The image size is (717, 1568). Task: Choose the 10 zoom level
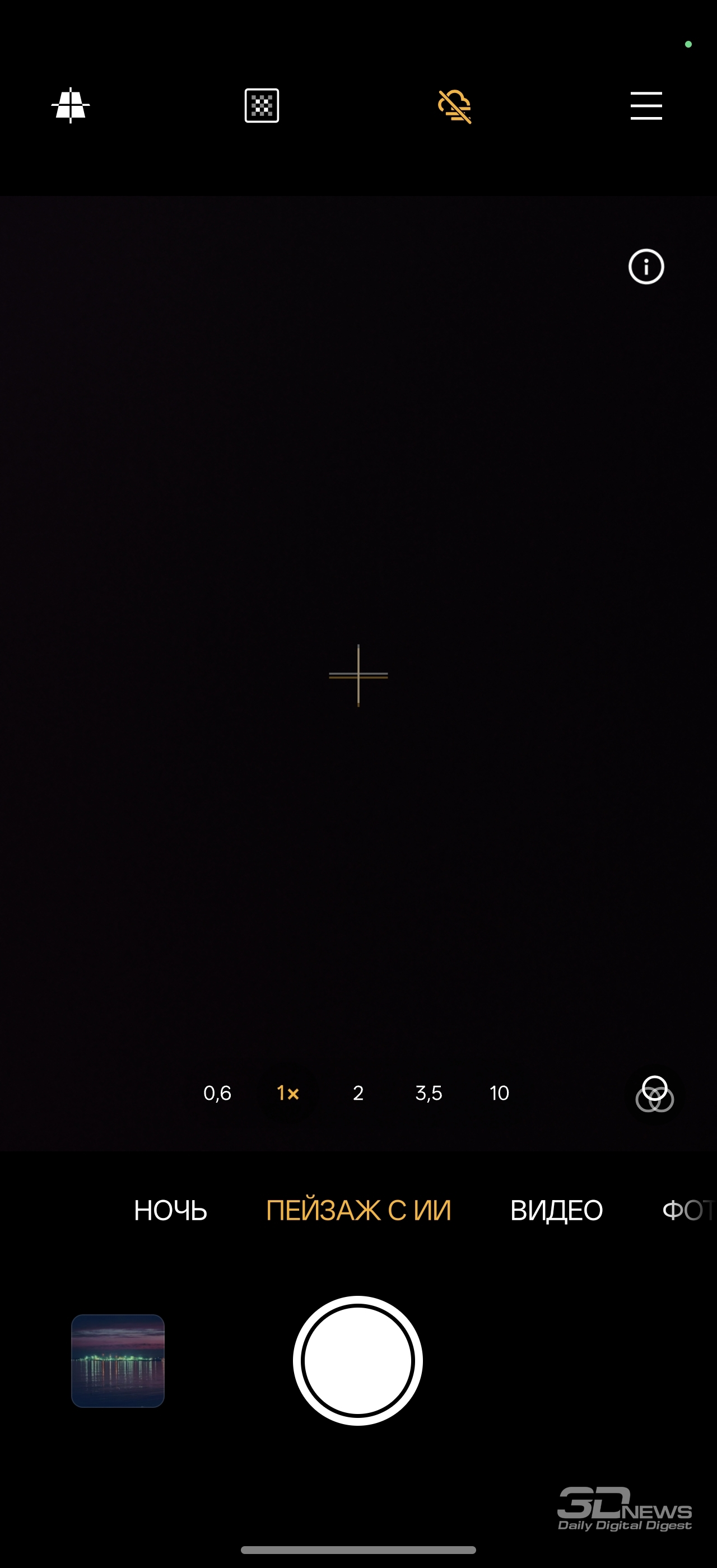499,1093
